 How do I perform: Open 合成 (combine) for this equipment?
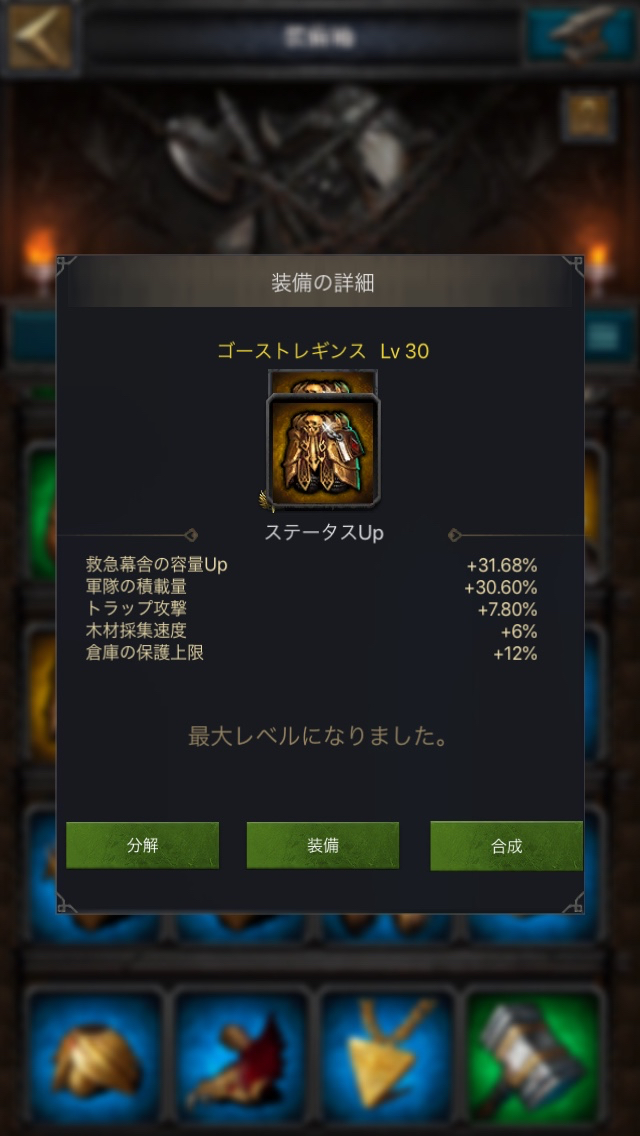coord(506,846)
